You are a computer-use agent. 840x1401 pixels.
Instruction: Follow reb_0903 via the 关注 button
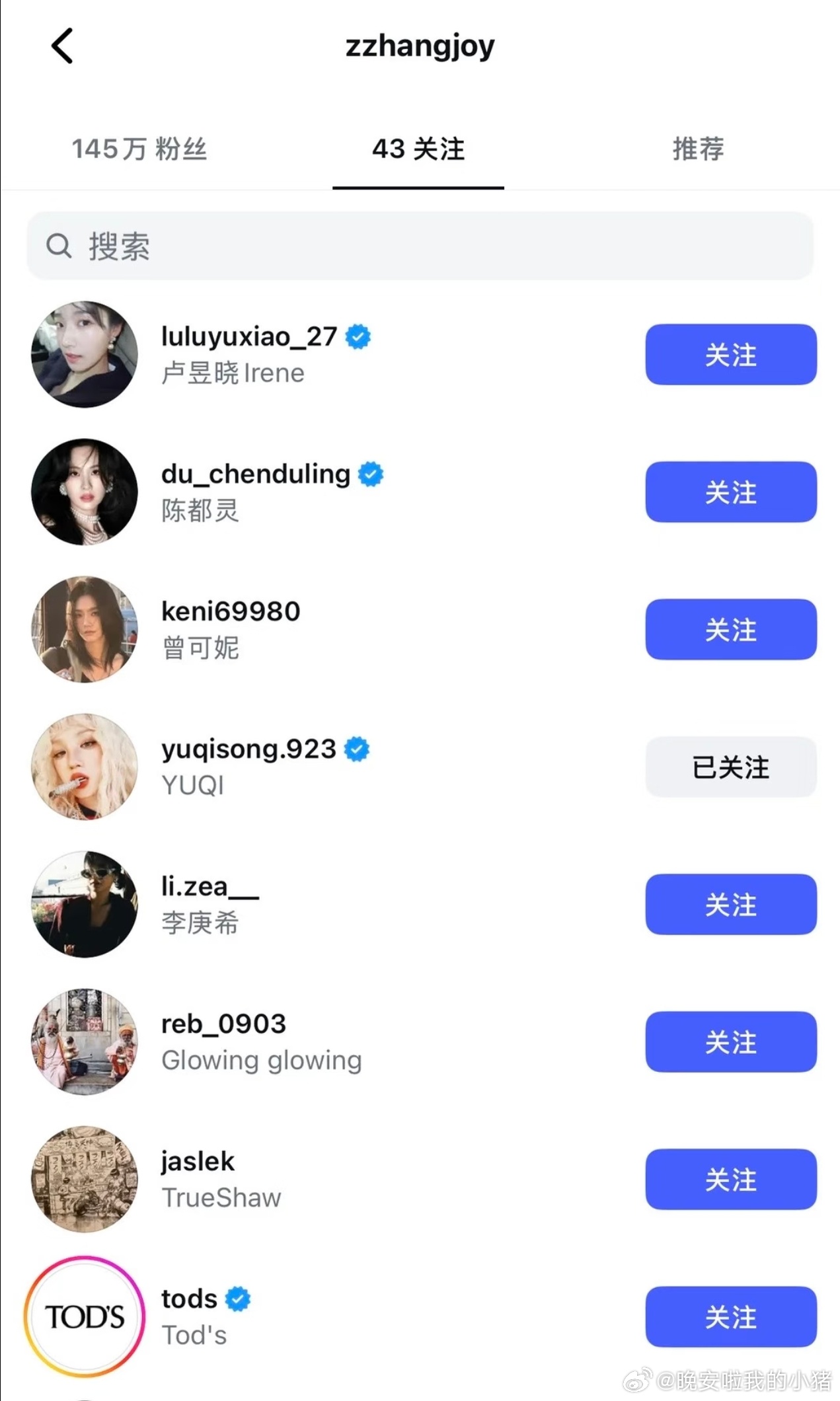(x=730, y=1042)
